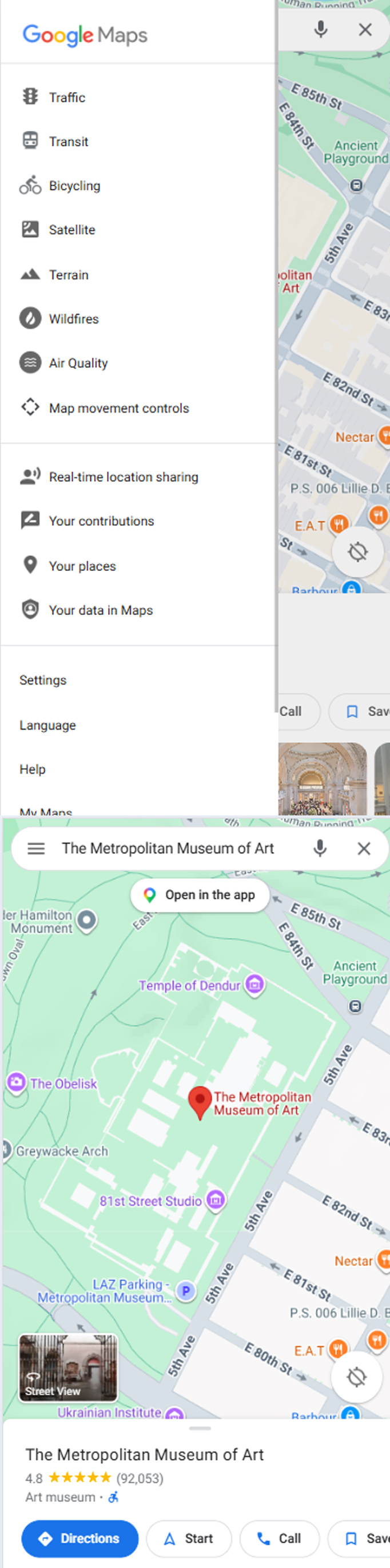Open the Help entry

(32, 769)
